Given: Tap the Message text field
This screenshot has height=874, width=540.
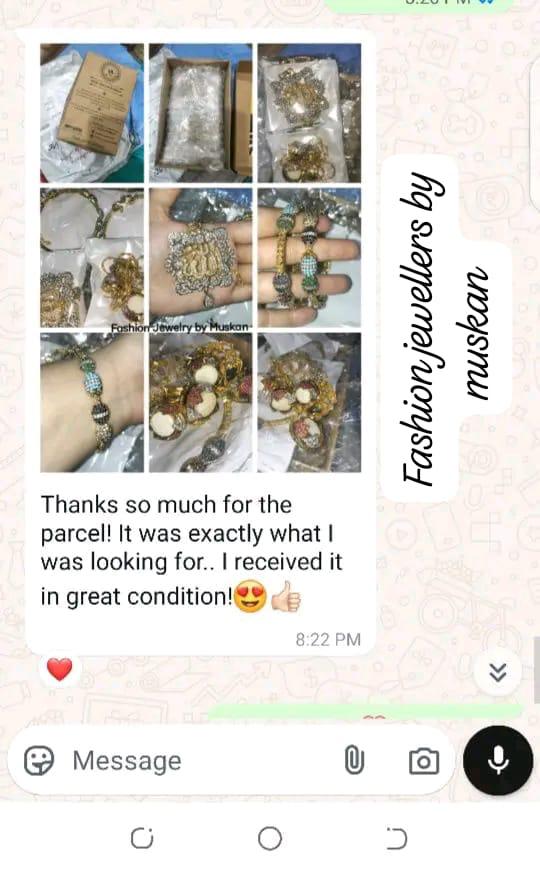Looking at the screenshot, I should (x=201, y=760).
